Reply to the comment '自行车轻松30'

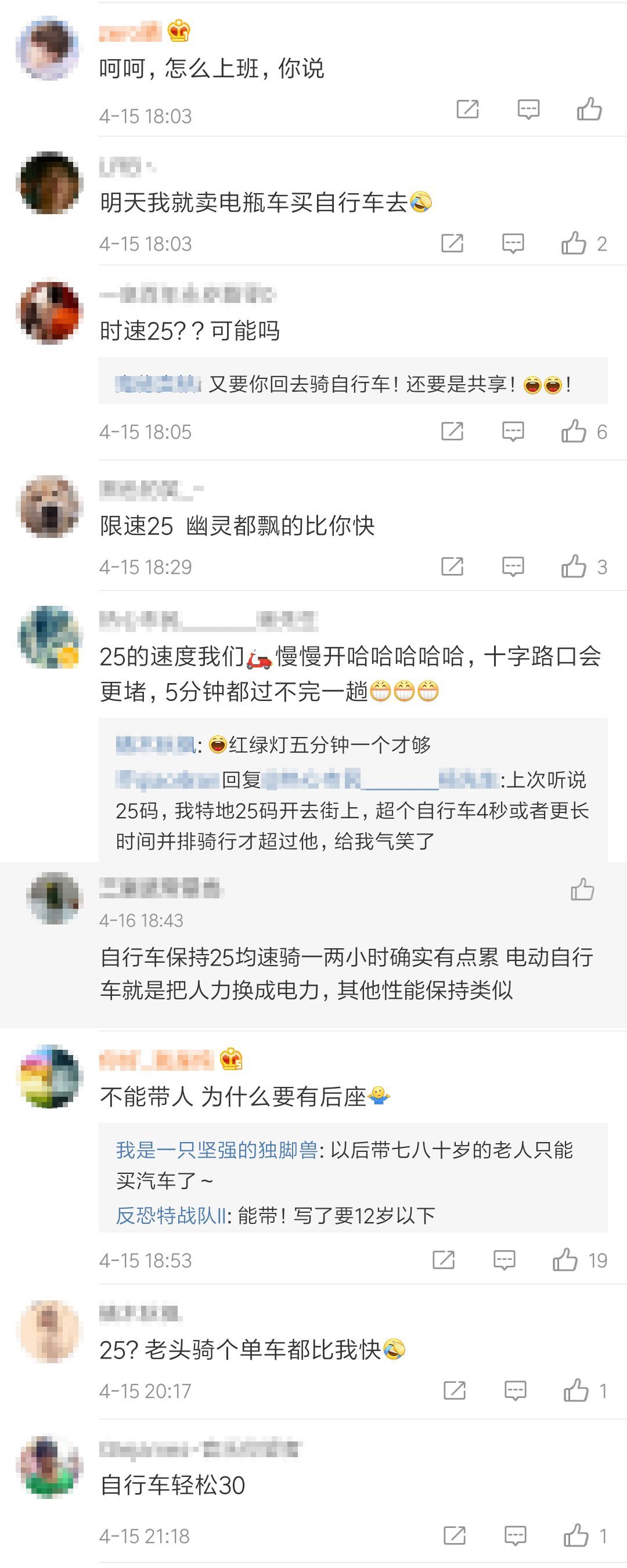point(515,1536)
